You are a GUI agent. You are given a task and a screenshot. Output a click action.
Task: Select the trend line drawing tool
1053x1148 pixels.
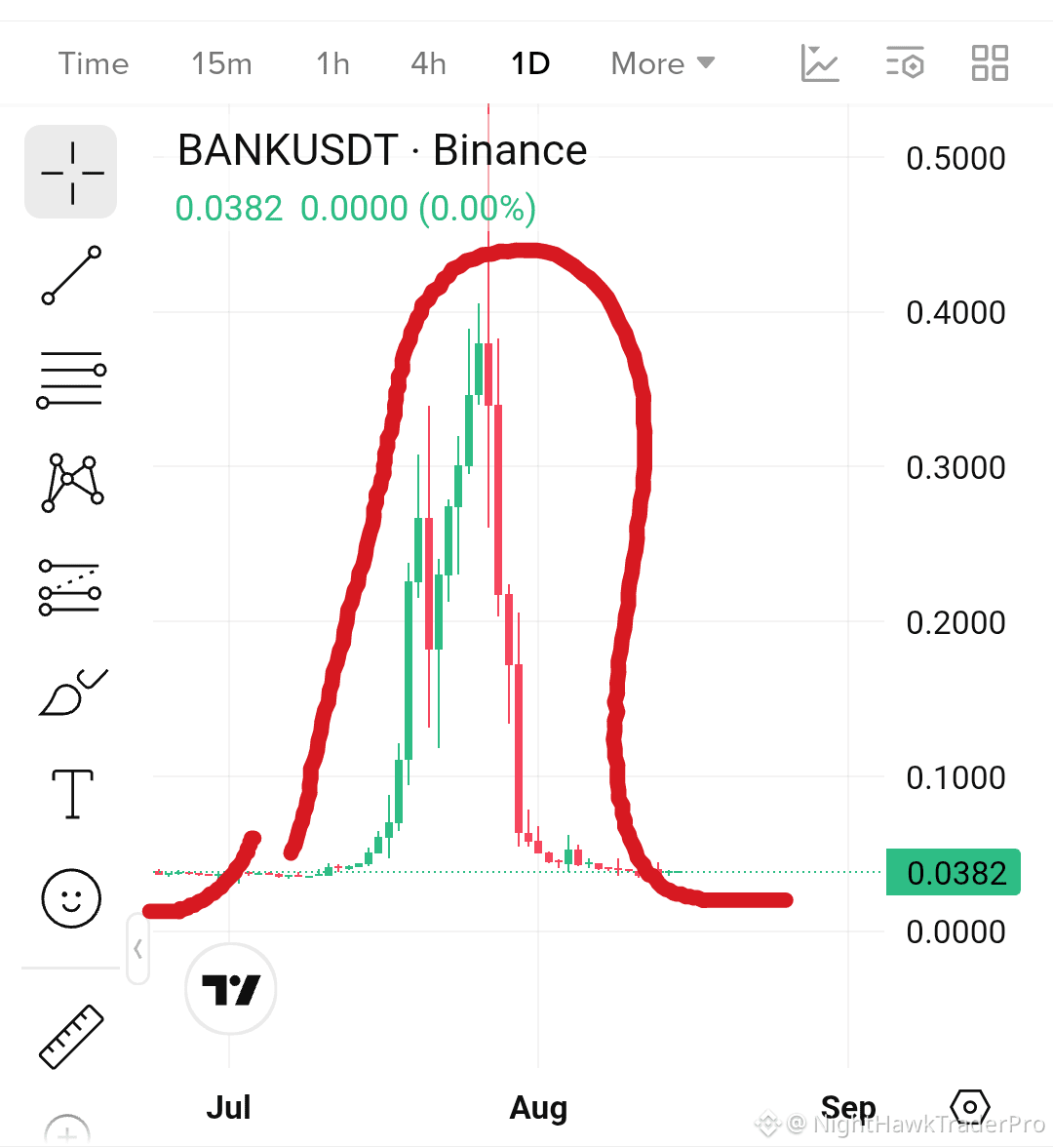pyautogui.click(x=71, y=275)
